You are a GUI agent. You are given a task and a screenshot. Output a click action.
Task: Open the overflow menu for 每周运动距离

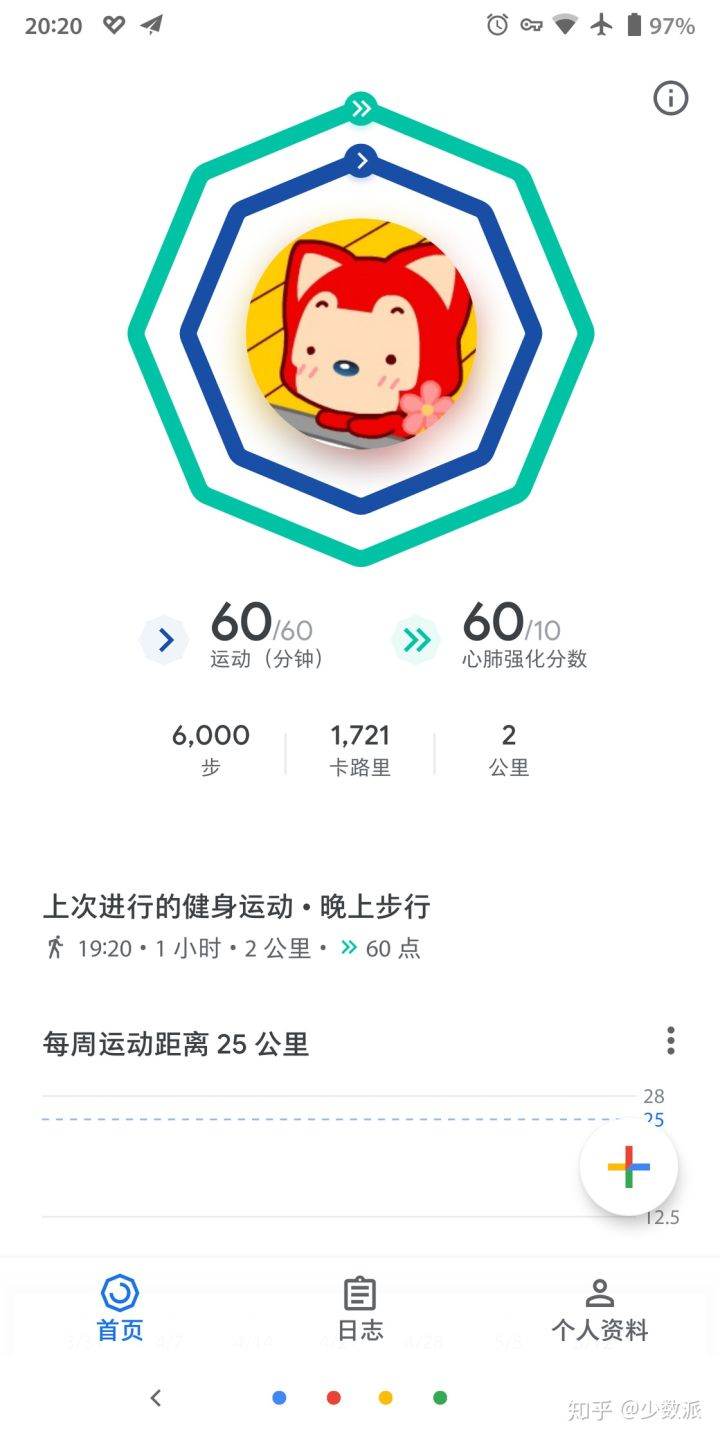click(x=670, y=1041)
